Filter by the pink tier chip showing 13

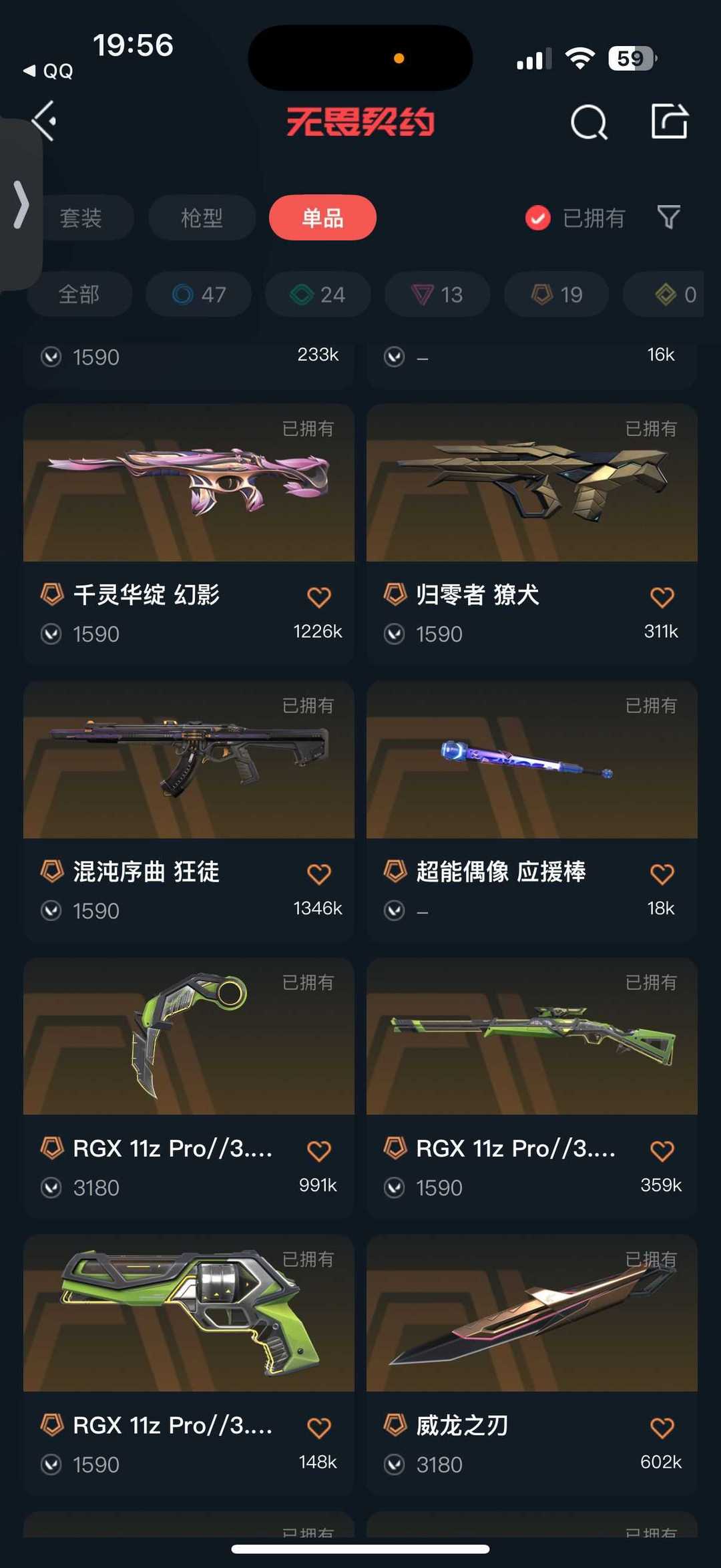(x=437, y=294)
